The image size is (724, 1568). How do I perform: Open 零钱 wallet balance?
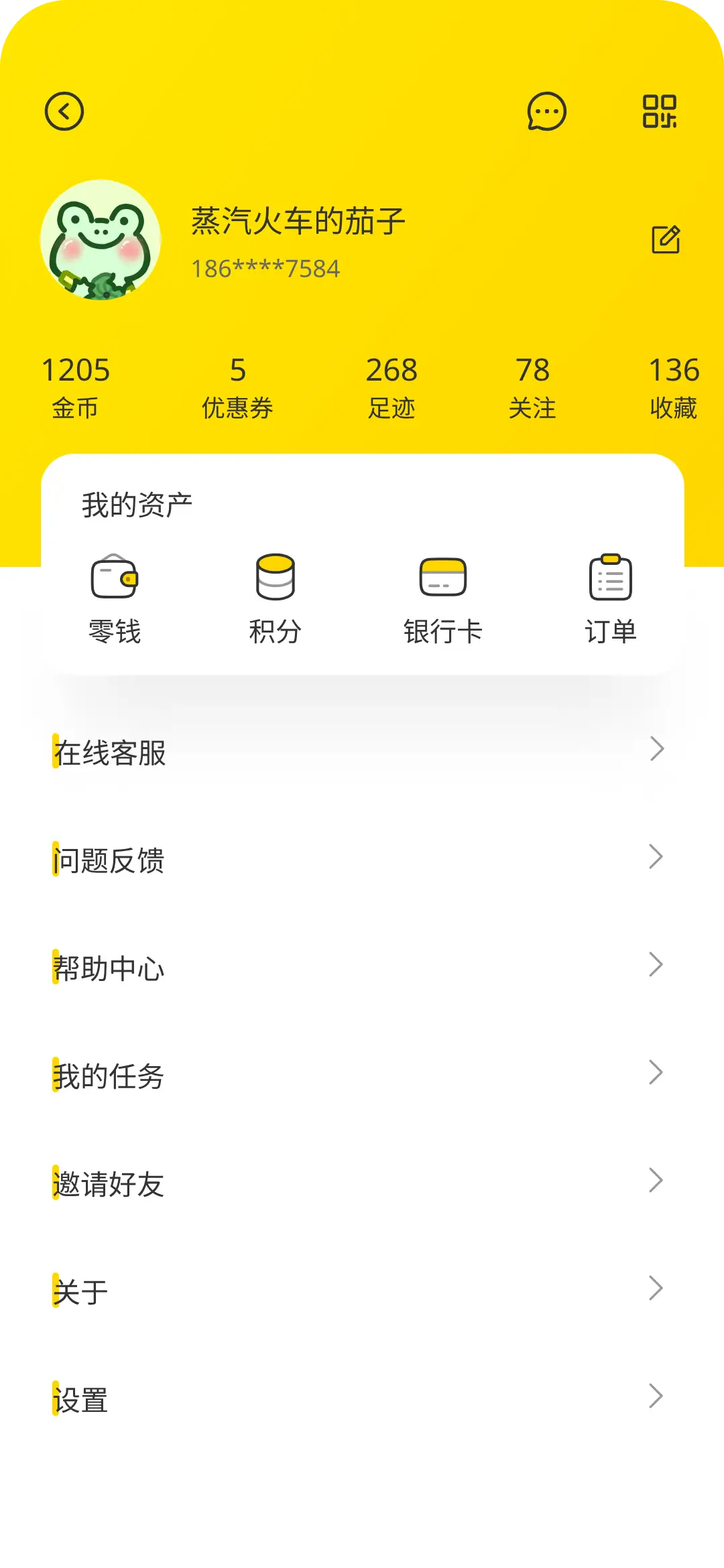[115, 598]
